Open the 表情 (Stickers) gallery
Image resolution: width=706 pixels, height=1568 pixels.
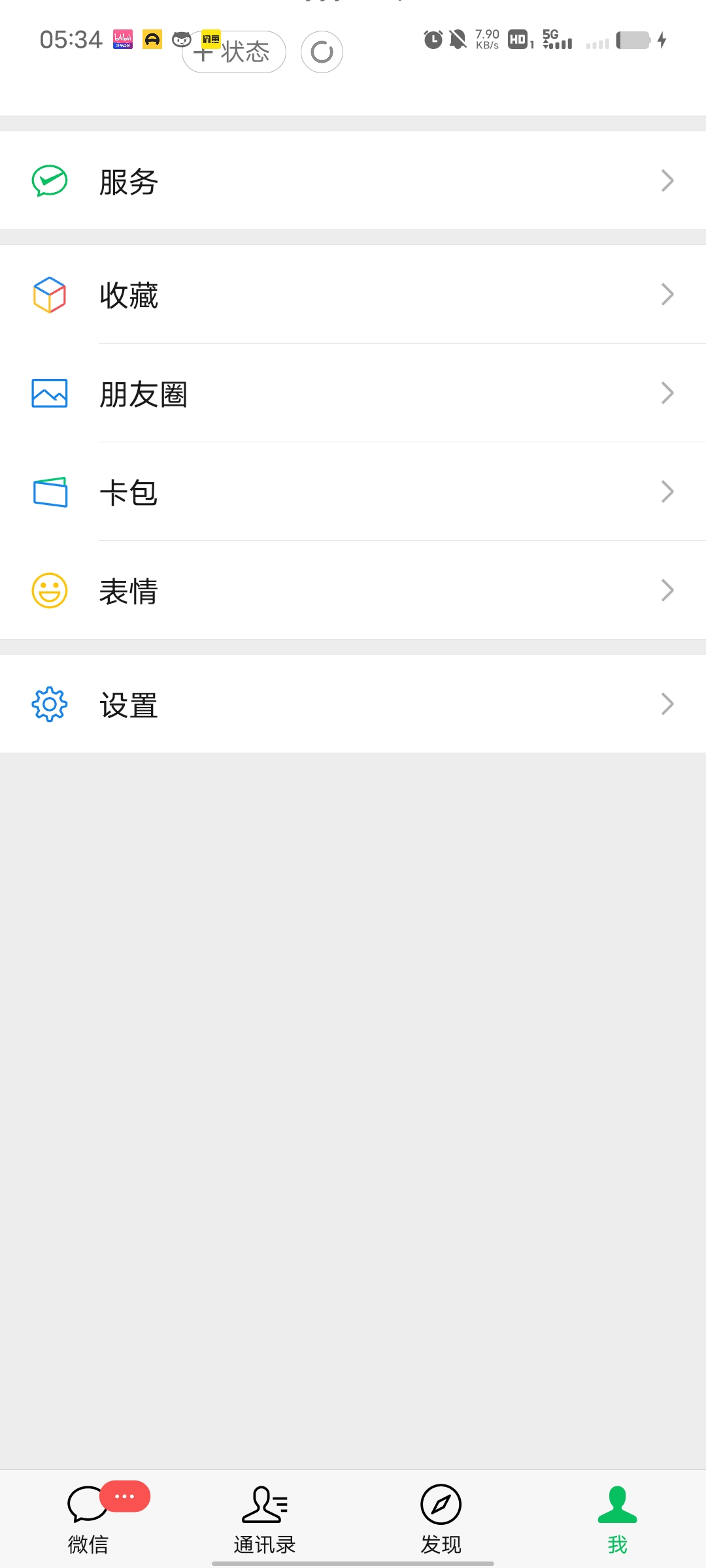click(353, 591)
